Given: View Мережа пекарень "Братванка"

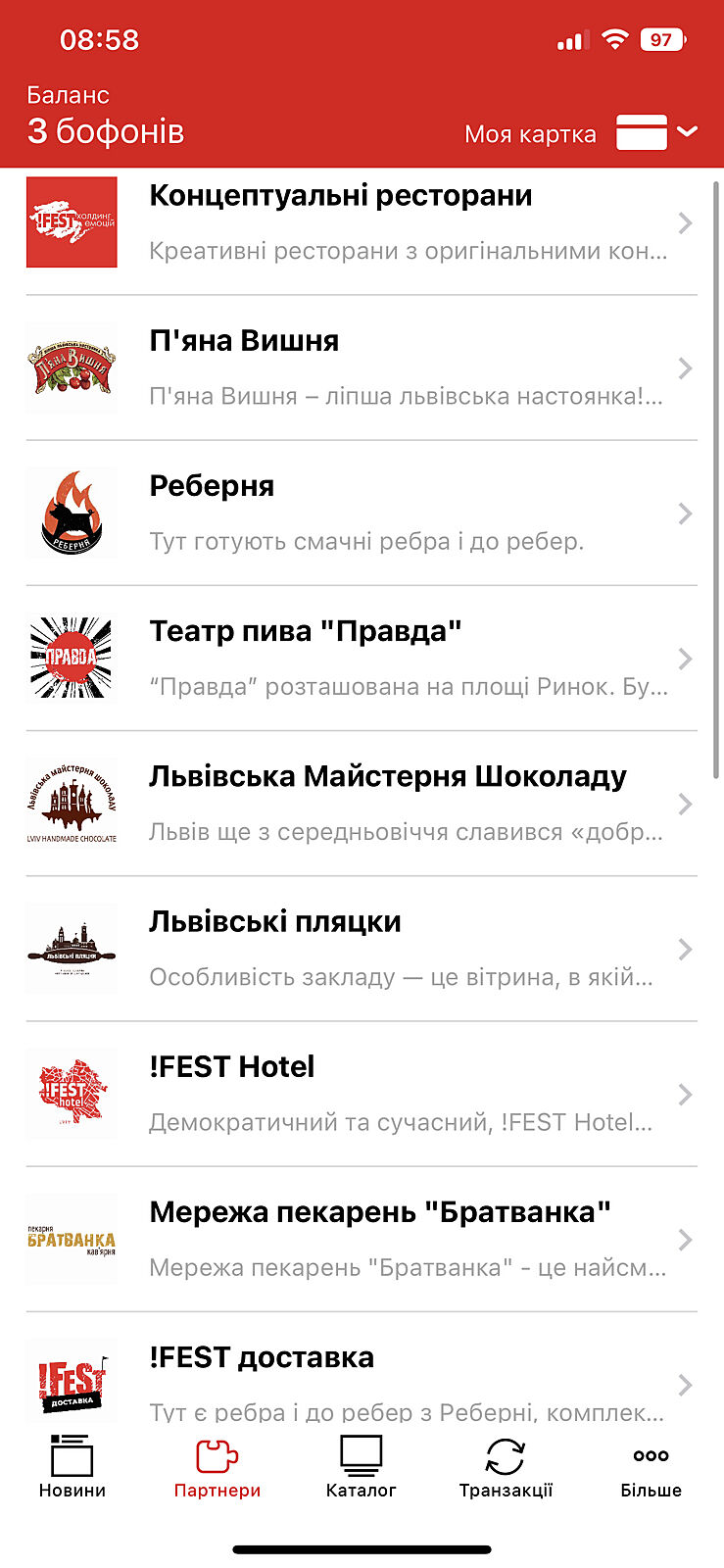Looking at the screenshot, I should (361, 1238).
